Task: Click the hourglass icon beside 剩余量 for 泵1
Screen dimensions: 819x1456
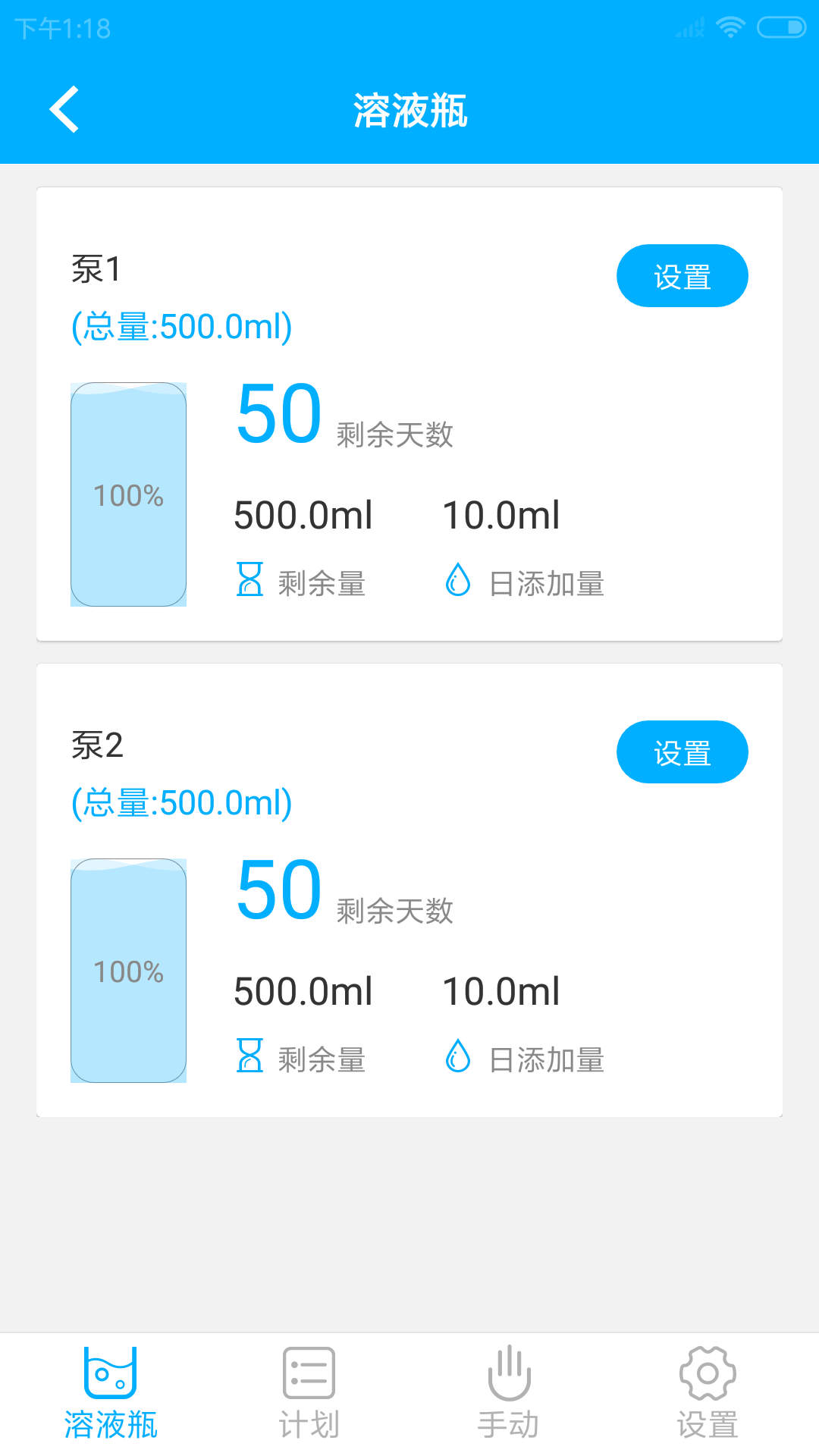Action: pos(249,581)
